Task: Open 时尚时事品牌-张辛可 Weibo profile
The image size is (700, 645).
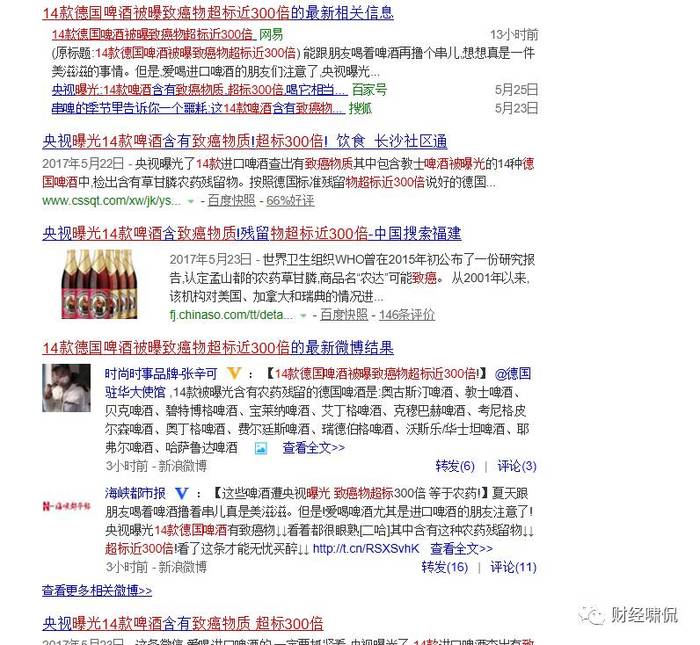Action: (x=162, y=373)
